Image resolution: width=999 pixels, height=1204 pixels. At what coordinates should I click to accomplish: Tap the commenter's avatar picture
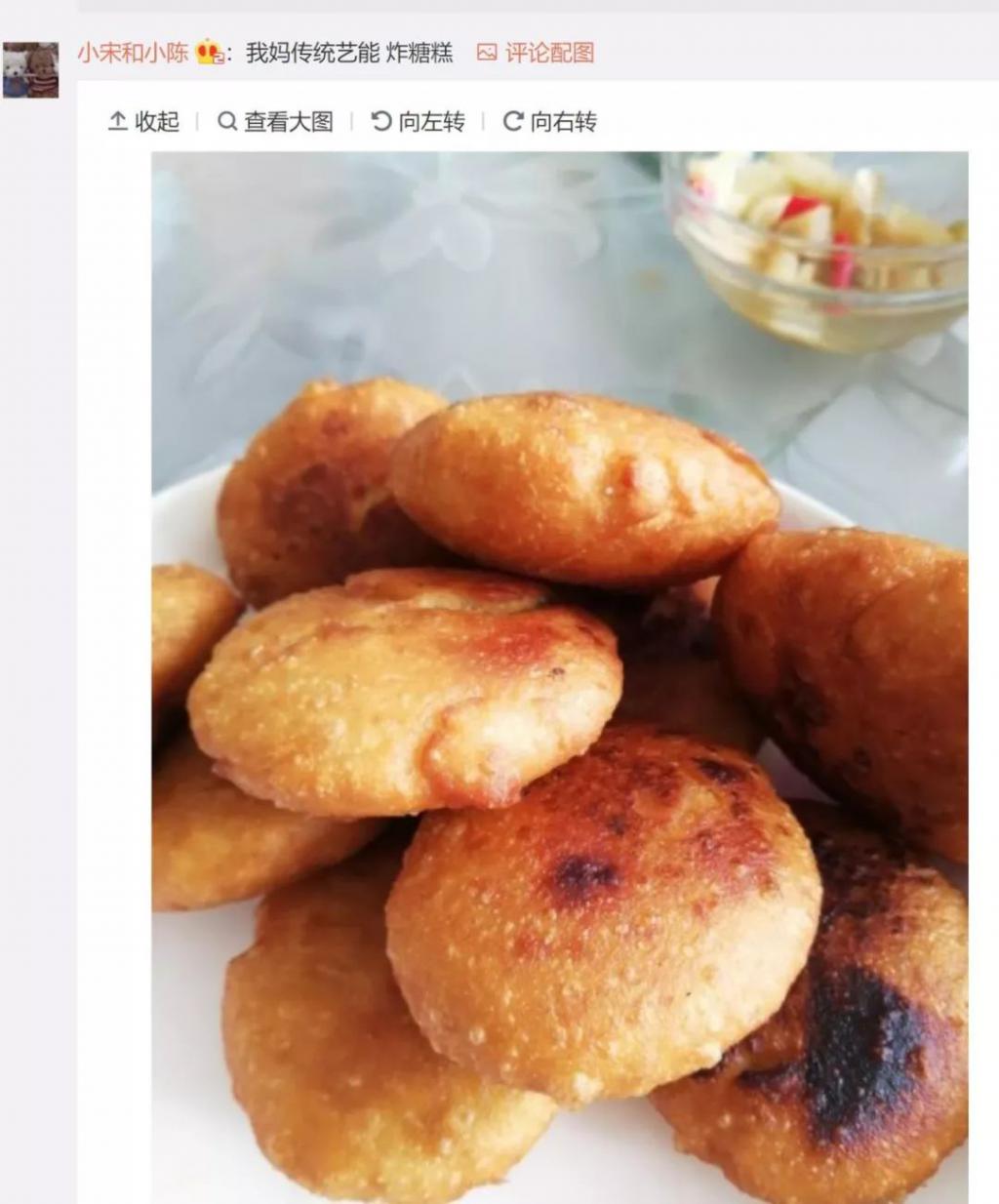(x=30, y=69)
